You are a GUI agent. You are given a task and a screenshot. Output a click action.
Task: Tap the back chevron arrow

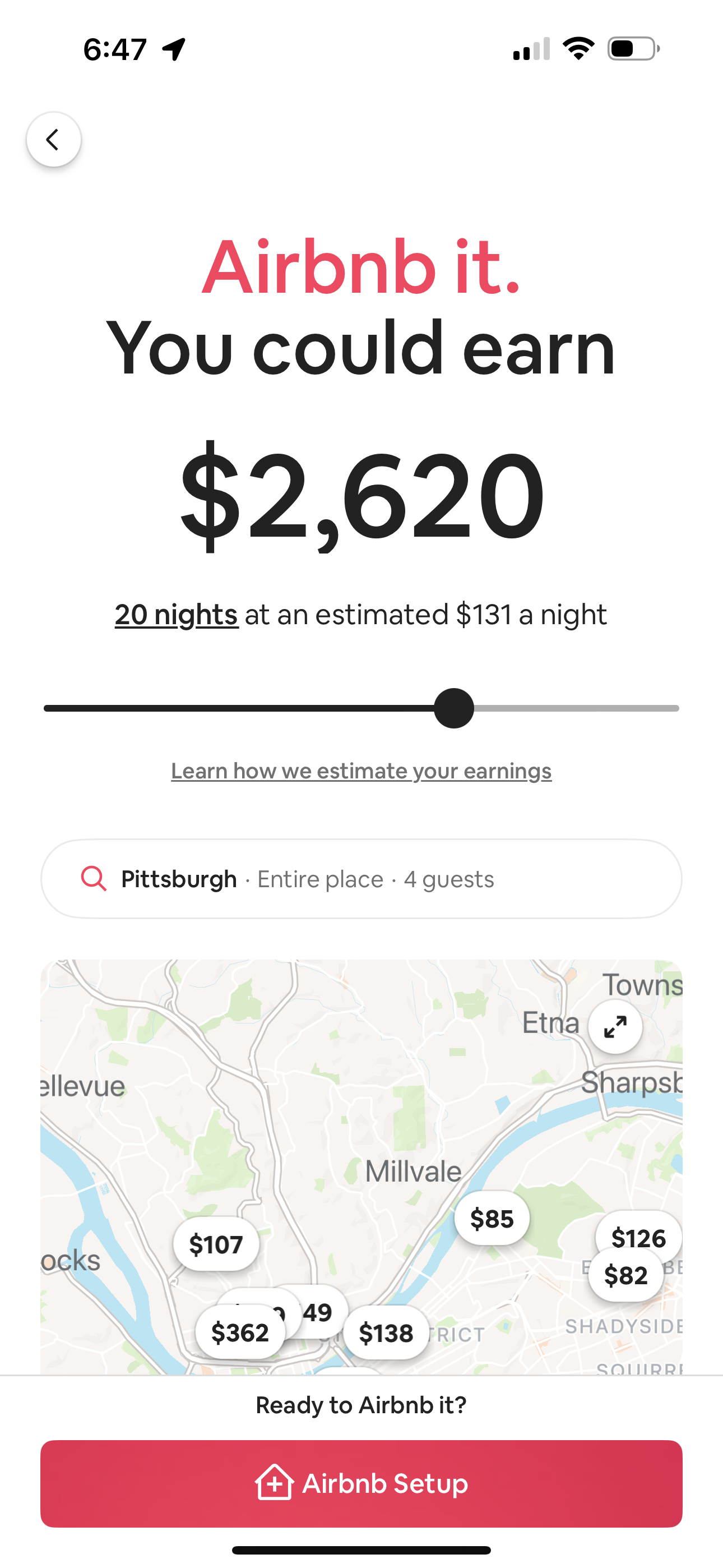[54, 139]
